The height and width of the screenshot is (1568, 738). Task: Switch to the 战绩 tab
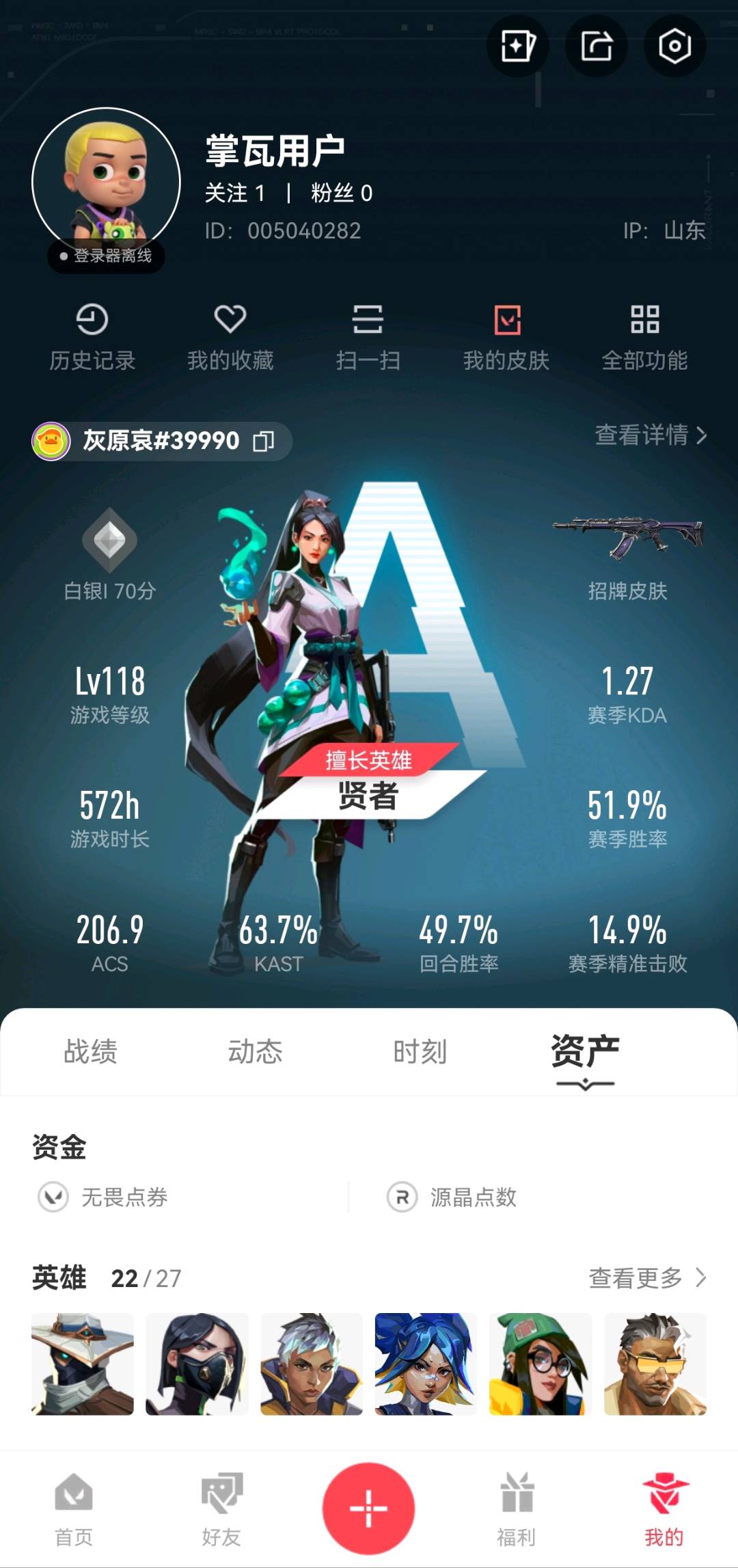(x=90, y=1051)
